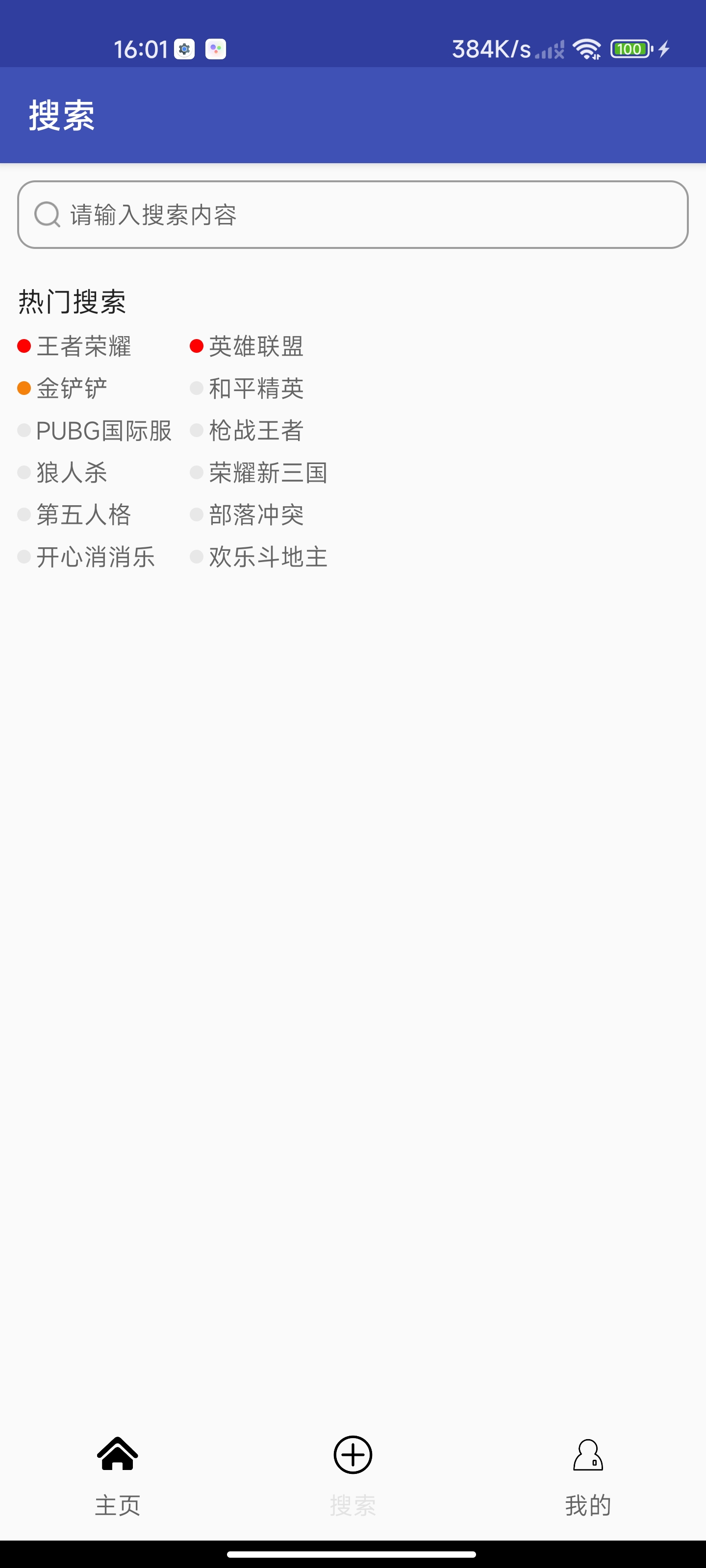The height and width of the screenshot is (1568, 706).
Task: Pick 部落冲突 in hot searches
Action: click(x=256, y=515)
